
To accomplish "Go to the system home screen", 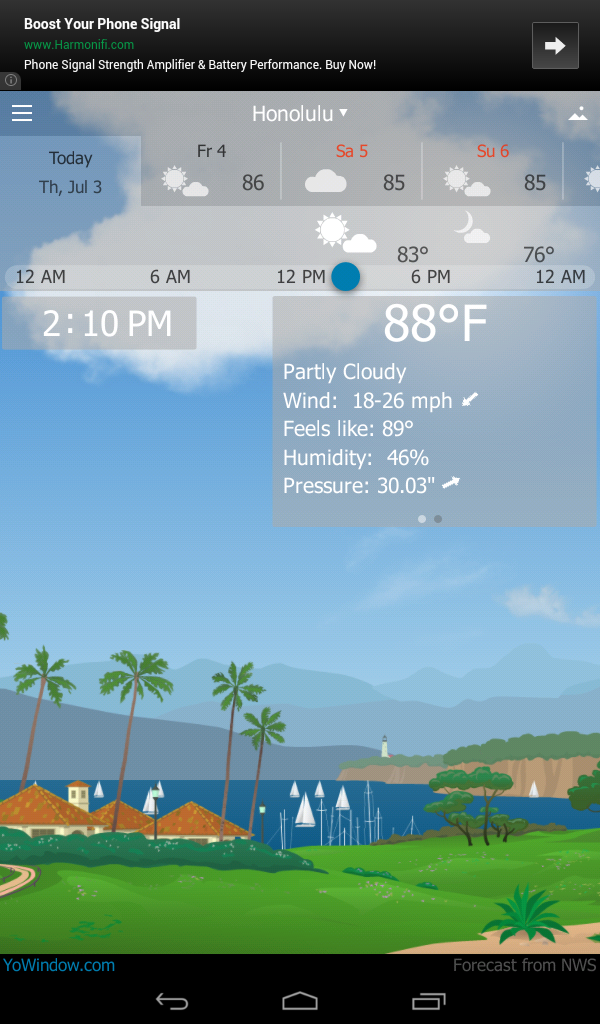I will coord(300,1000).
